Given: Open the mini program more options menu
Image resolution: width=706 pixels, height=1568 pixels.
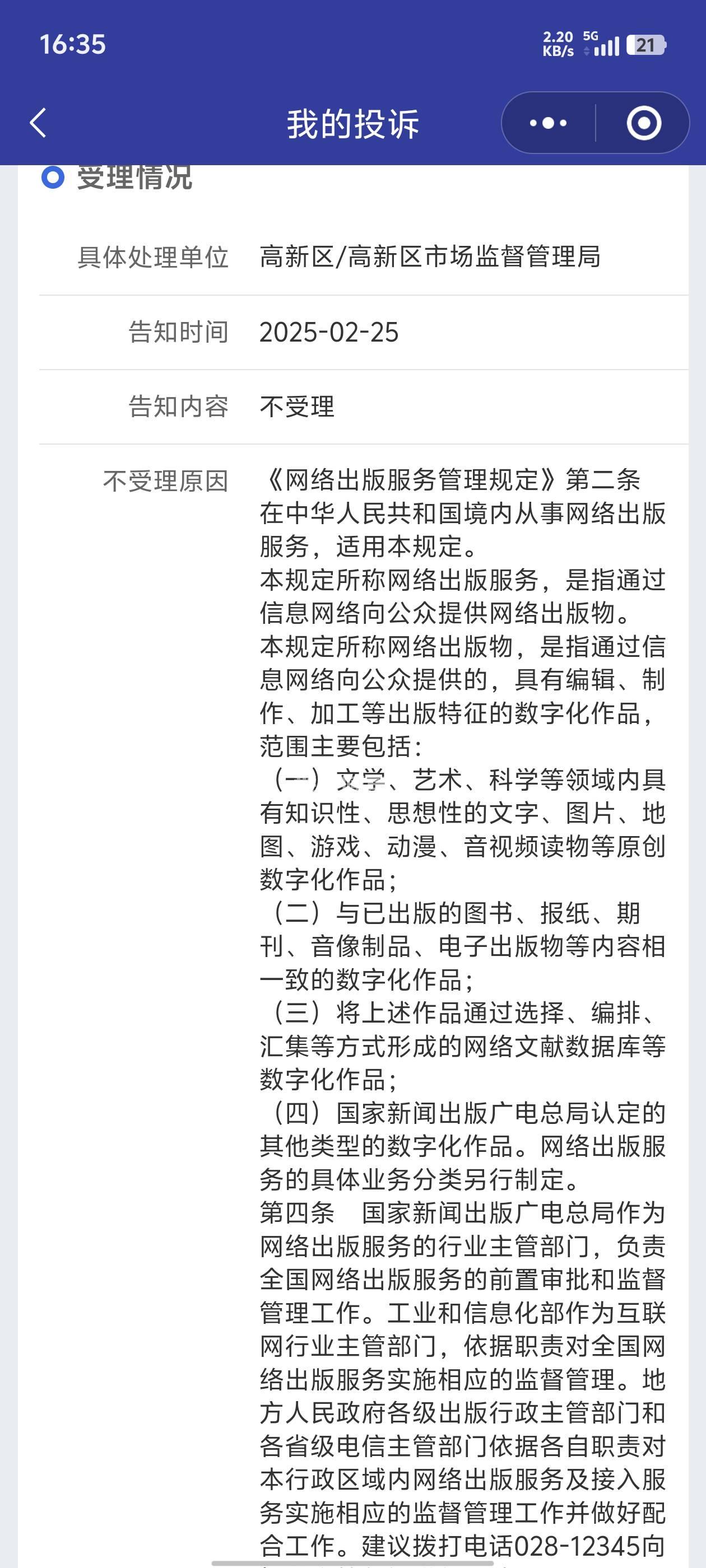Looking at the screenshot, I should click(x=548, y=123).
